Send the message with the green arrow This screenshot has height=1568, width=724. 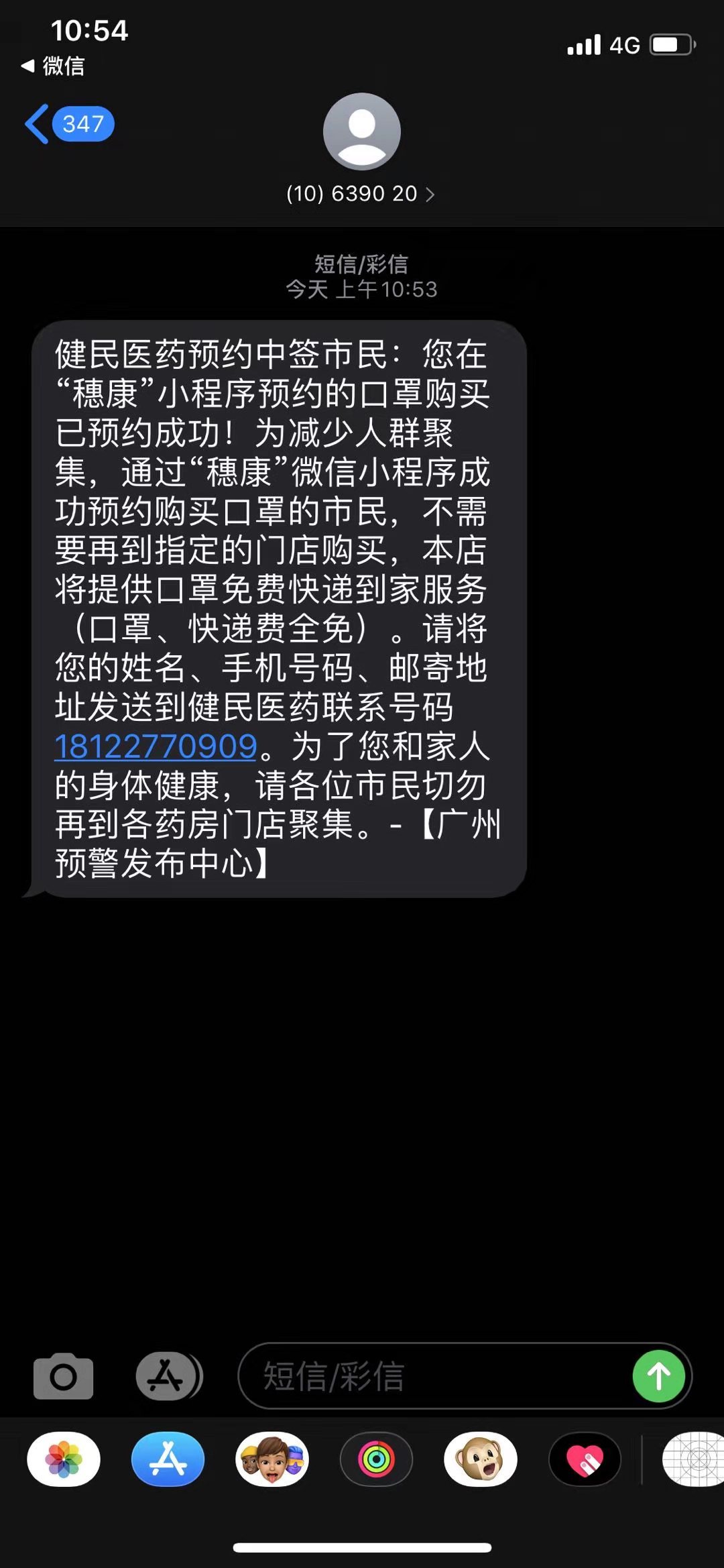point(658,1376)
